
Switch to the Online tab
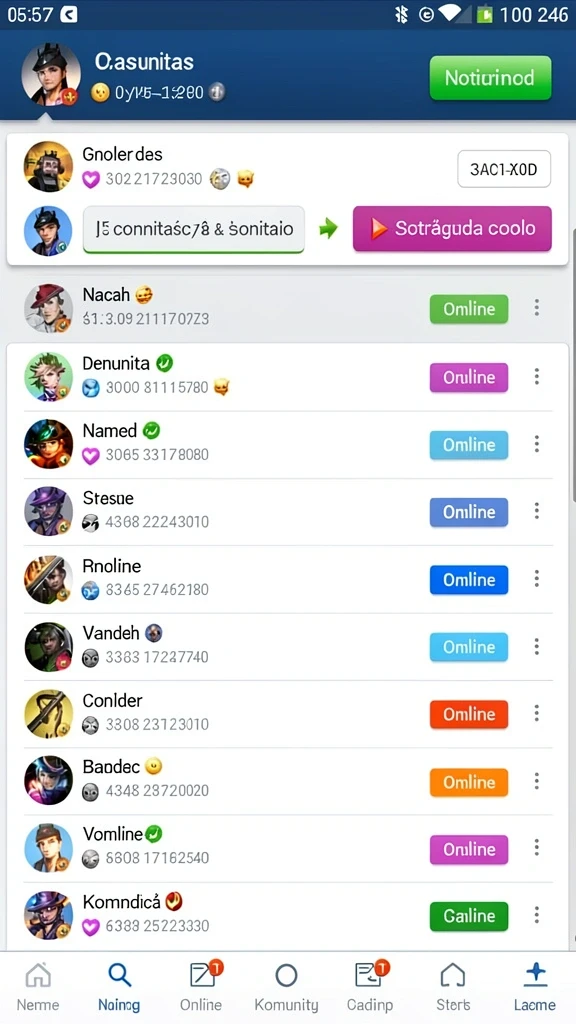201,987
